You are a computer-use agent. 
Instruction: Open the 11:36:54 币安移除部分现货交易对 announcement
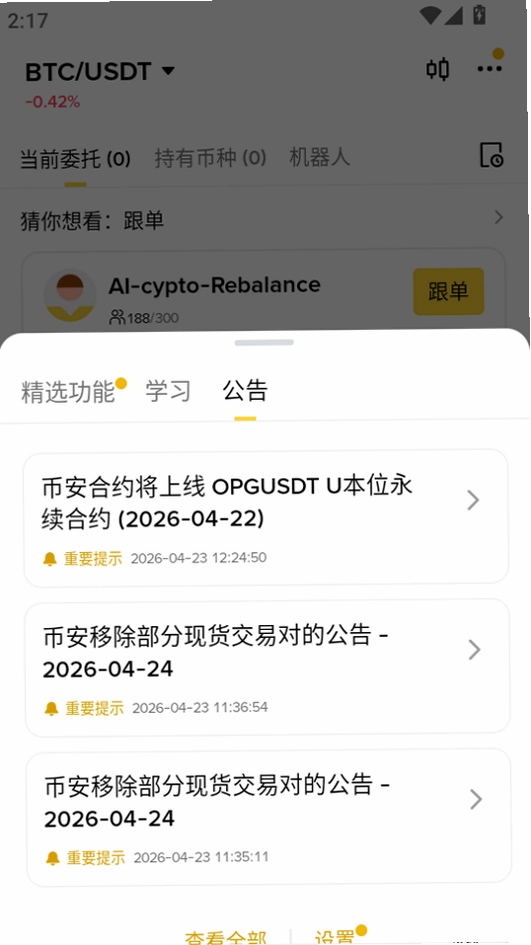pos(267,667)
